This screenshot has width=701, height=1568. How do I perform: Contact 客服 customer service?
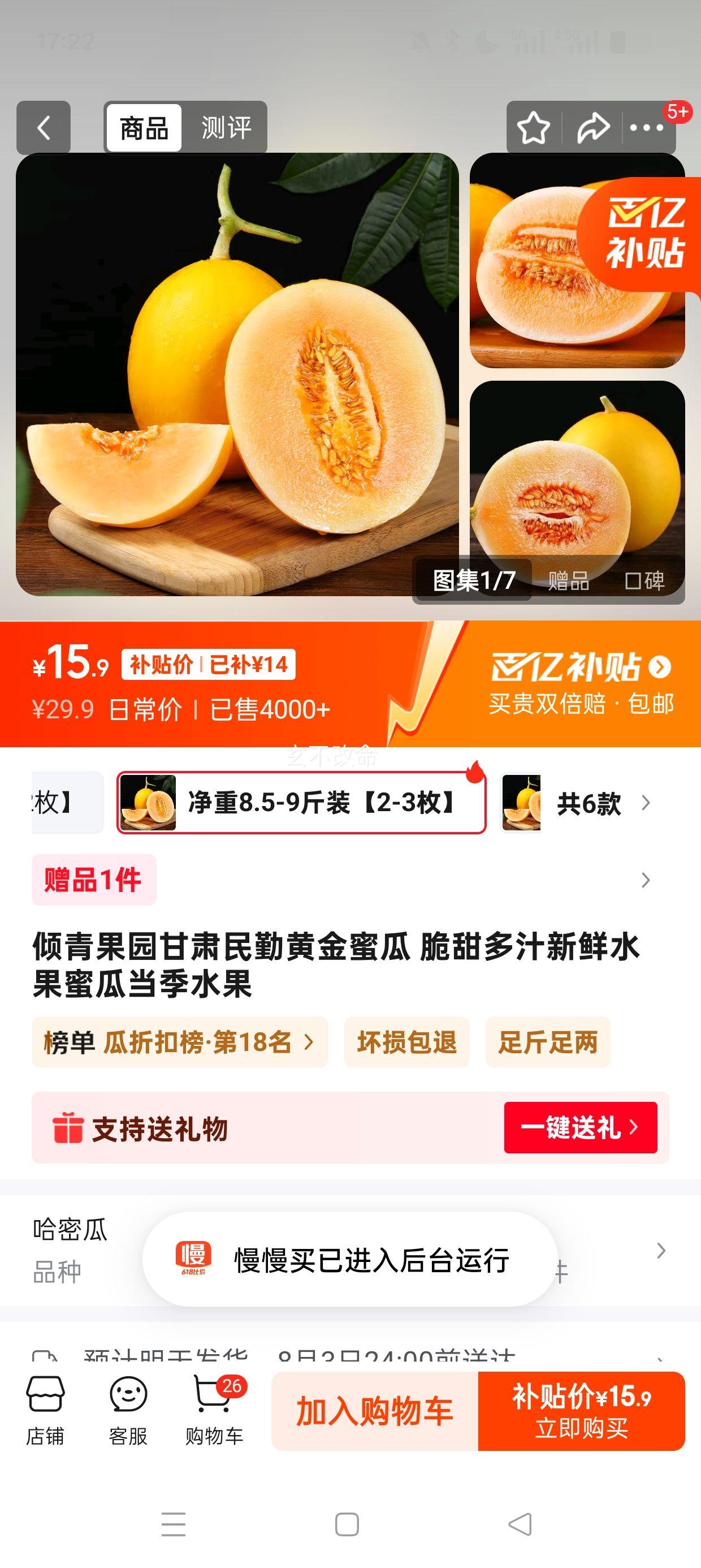128,1410
